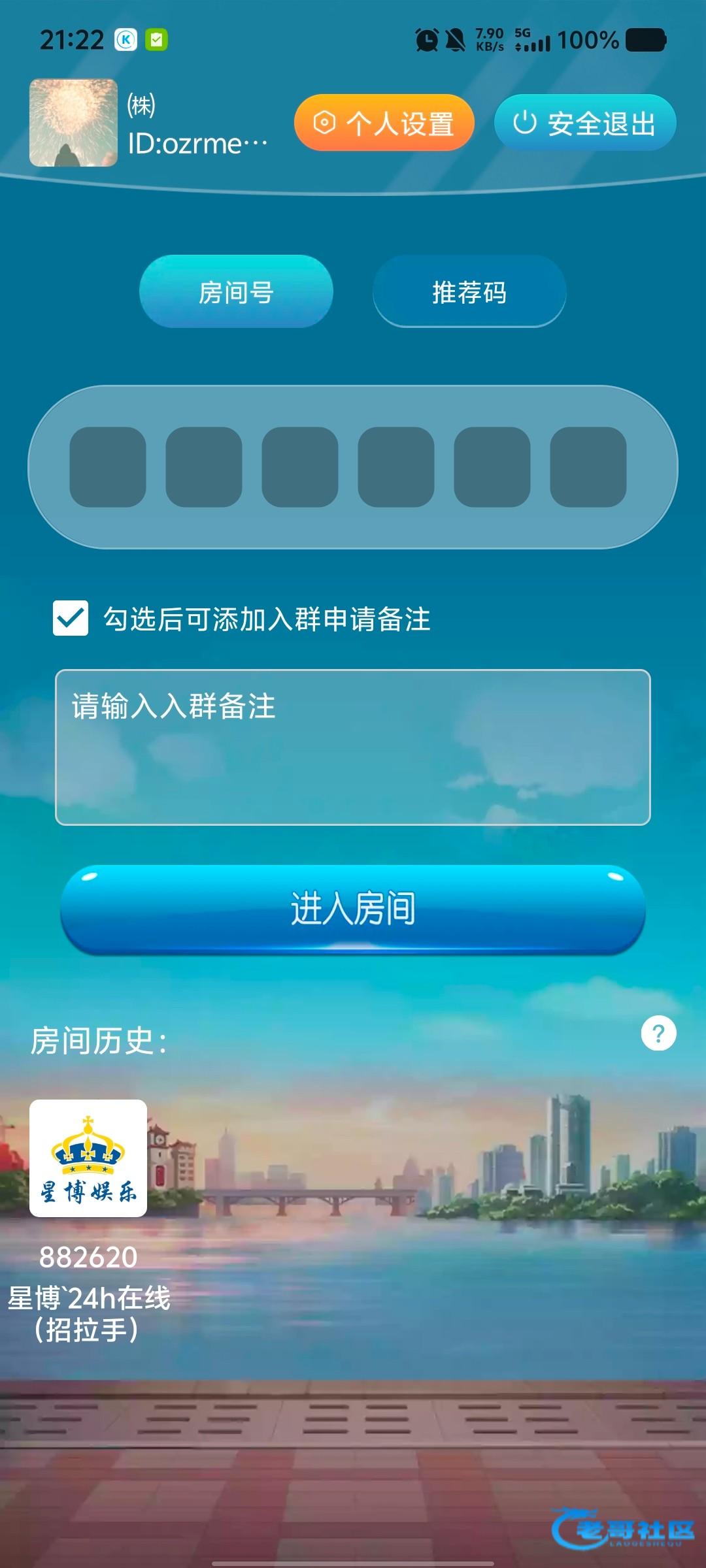This screenshot has height=1568, width=706.
Task: Open the room history help question mark
Action: coord(658,1033)
